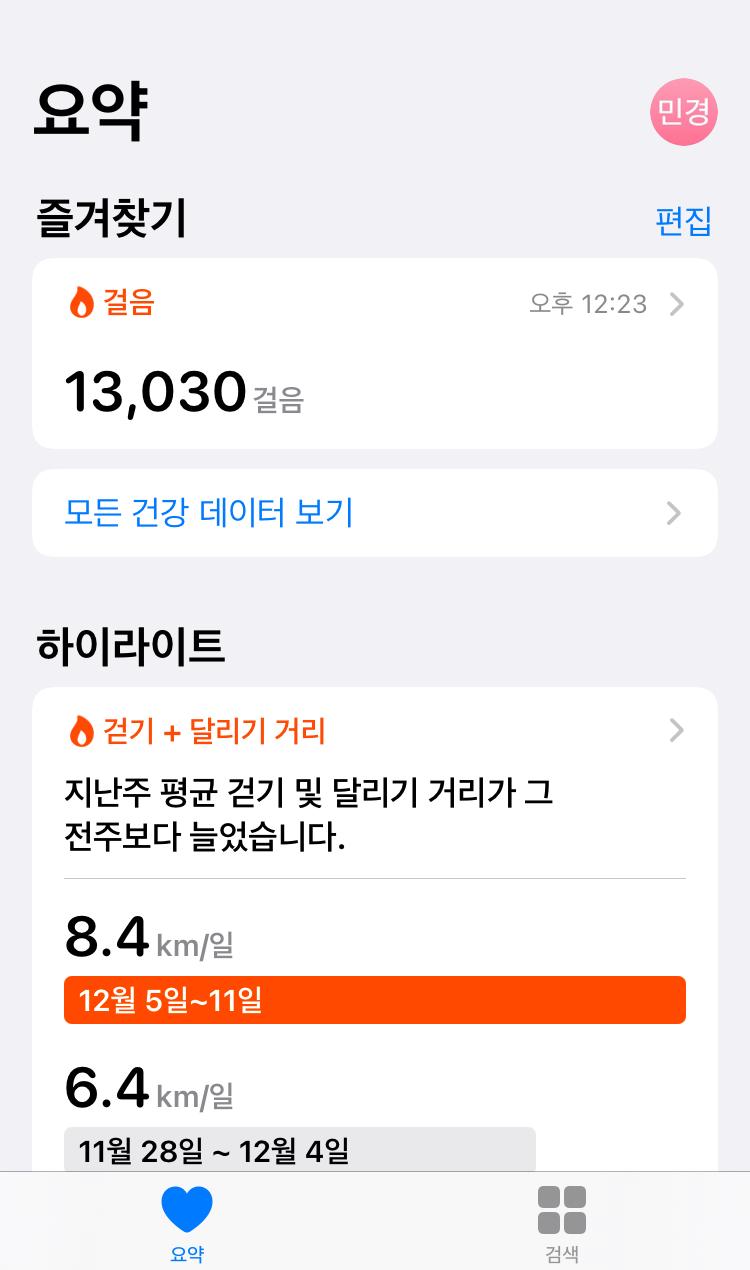View the 걷기 + 달리기 거리 highlight

coord(374,732)
